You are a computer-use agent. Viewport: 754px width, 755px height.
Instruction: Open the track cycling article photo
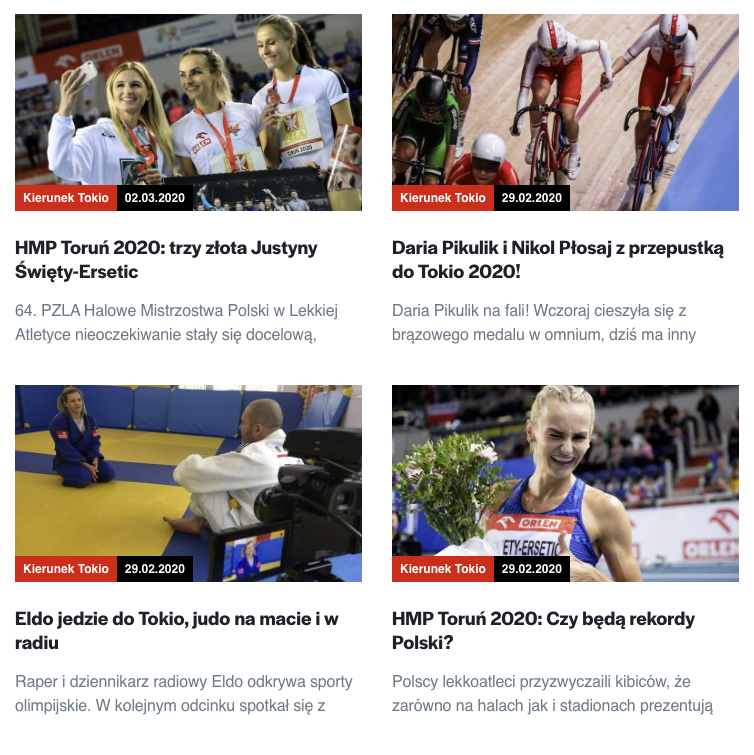[565, 100]
